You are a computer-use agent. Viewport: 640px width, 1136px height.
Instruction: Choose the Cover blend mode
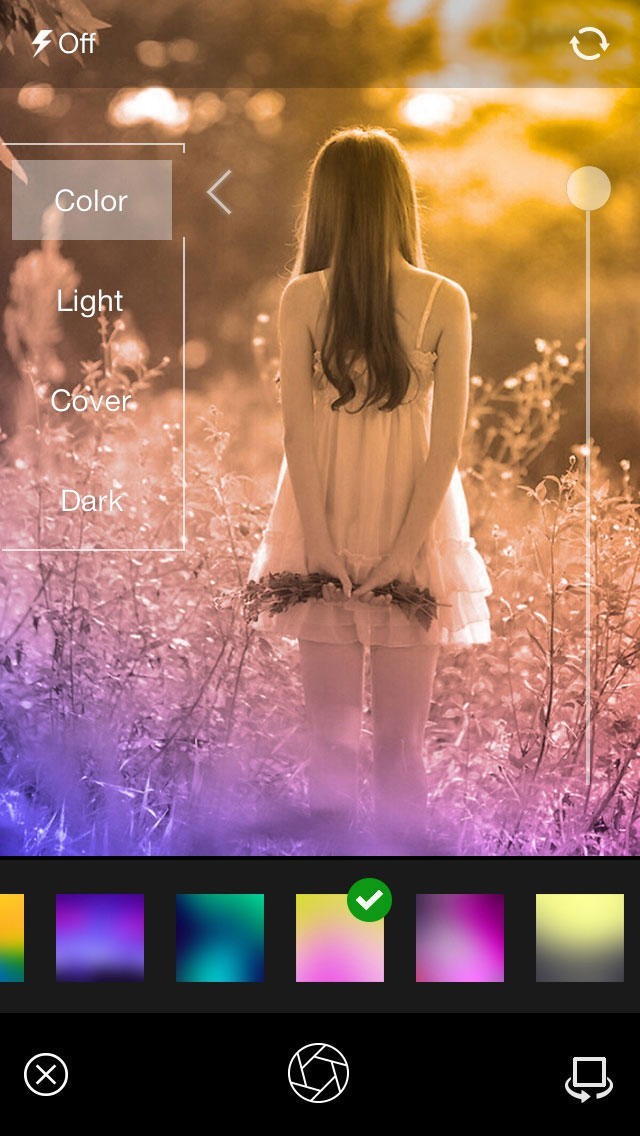pos(91,400)
